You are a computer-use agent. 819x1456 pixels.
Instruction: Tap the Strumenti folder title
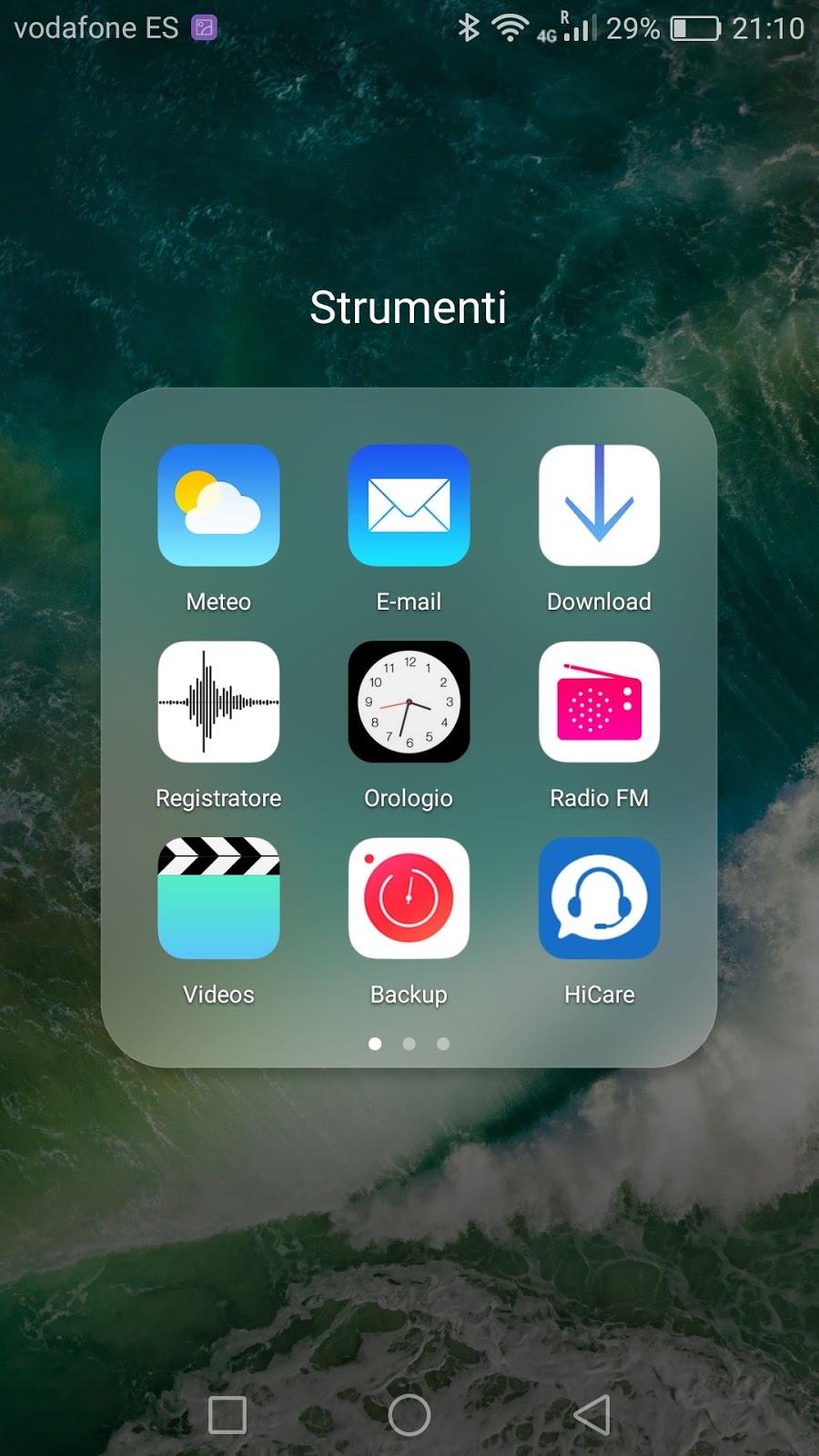[409, 308]
